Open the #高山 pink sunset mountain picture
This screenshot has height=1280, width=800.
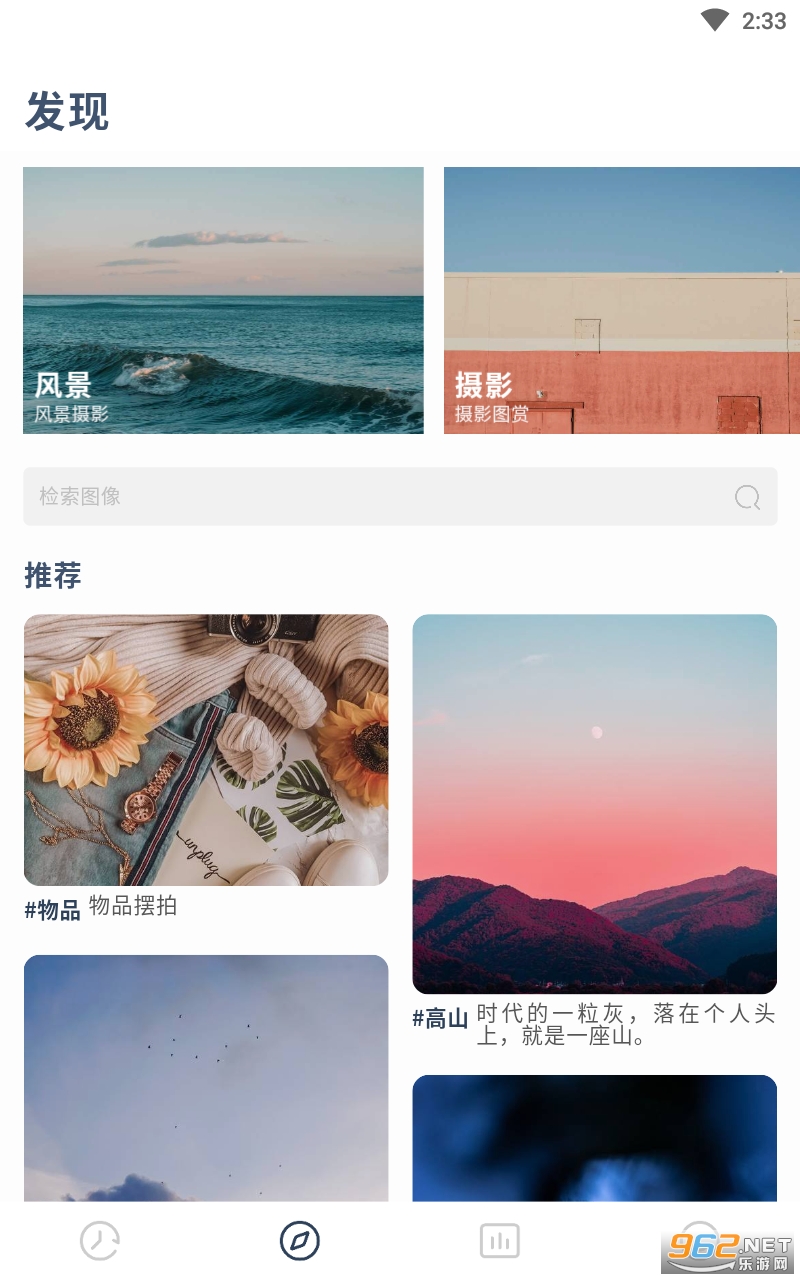click(594, 804)
